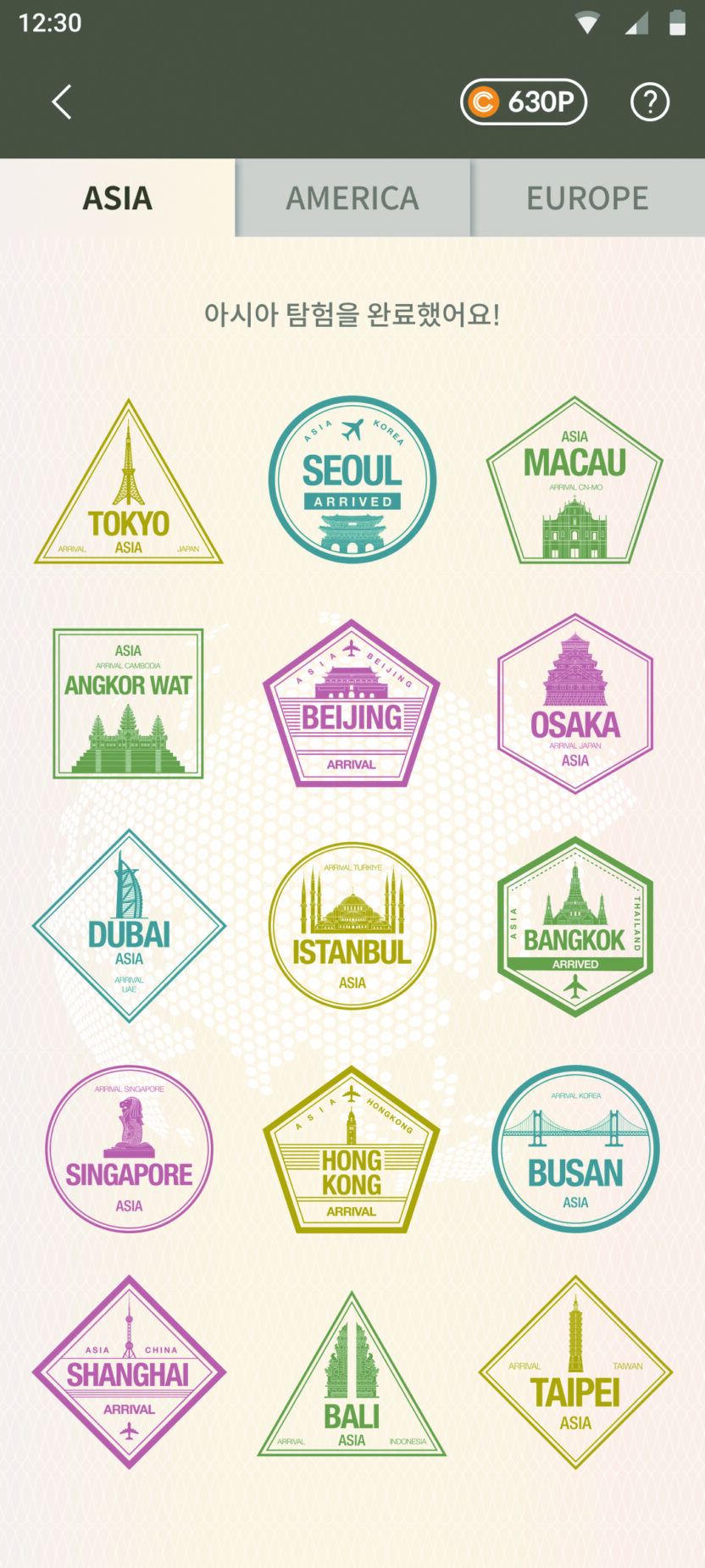
Task: Select the Osaka stamp
Action: [x=575, y=704]
